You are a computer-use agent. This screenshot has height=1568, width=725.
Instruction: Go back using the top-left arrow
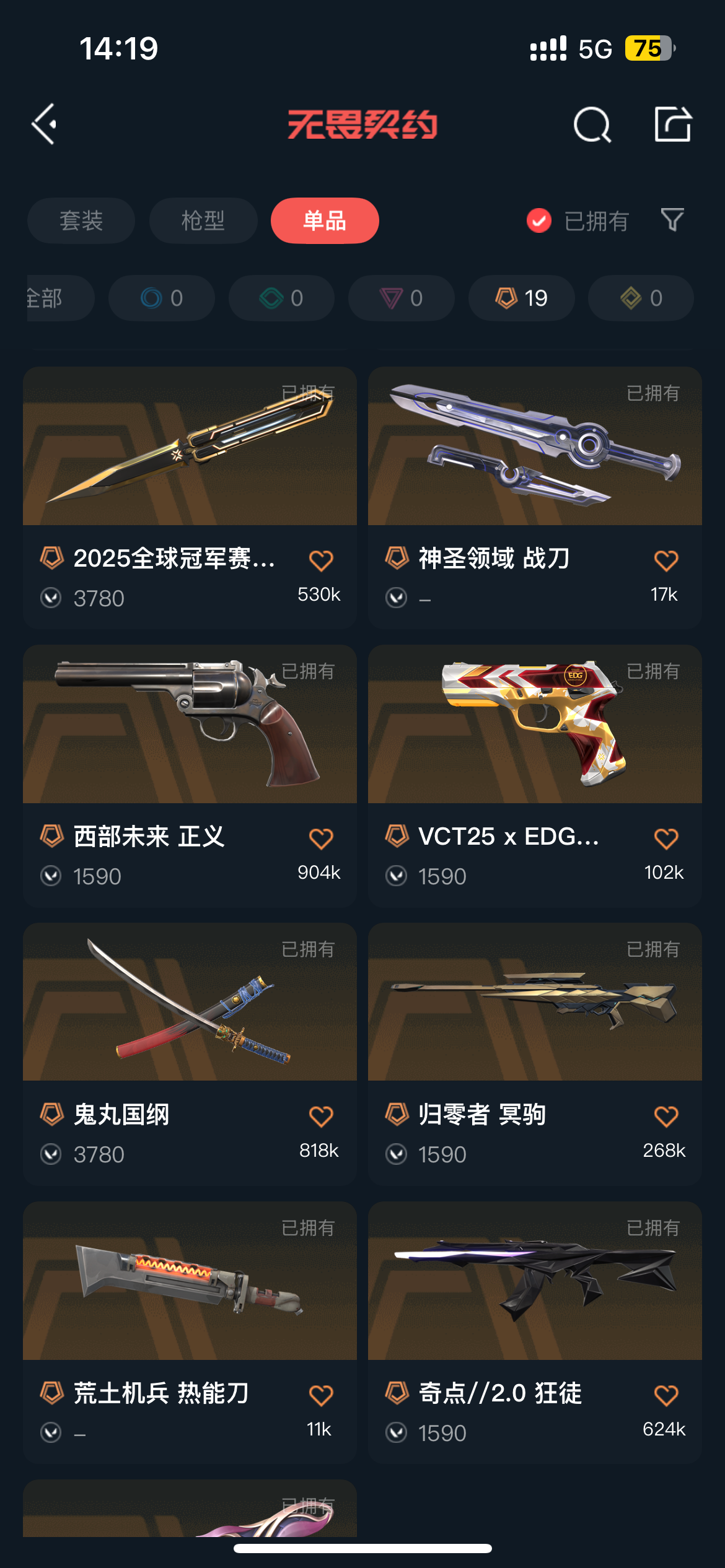tap(45, 124)
